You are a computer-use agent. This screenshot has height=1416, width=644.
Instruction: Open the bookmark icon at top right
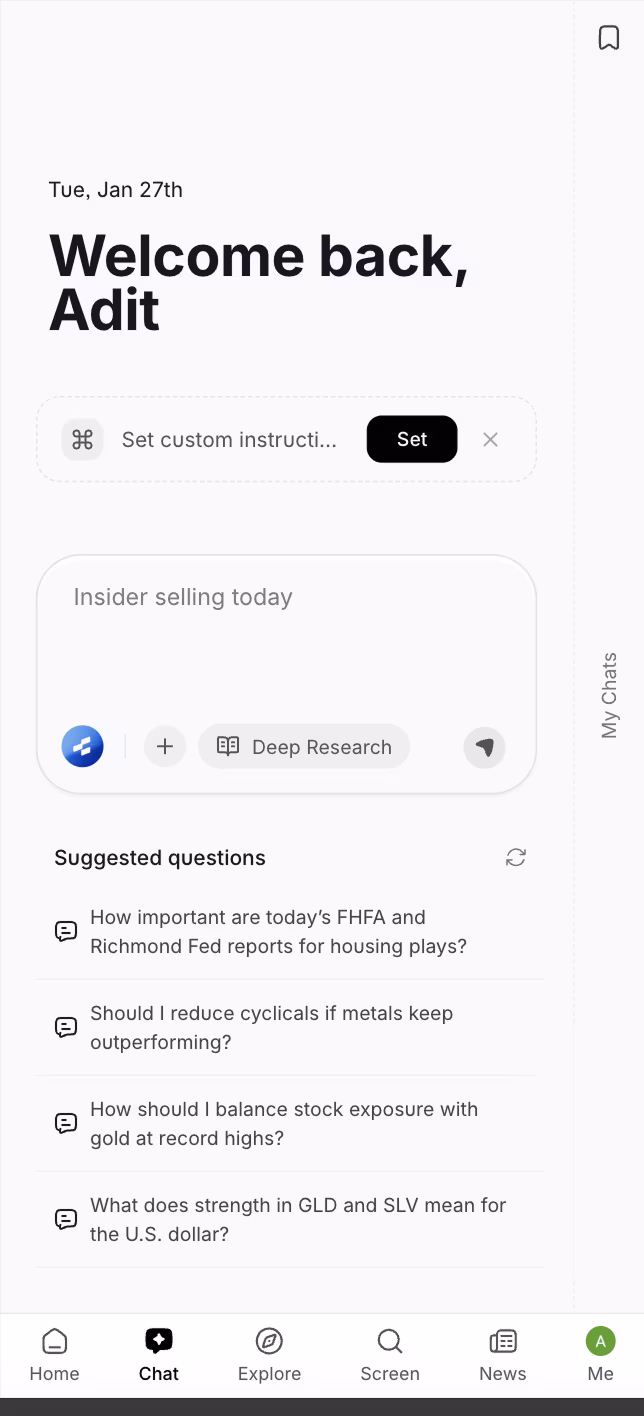(608, 38)
